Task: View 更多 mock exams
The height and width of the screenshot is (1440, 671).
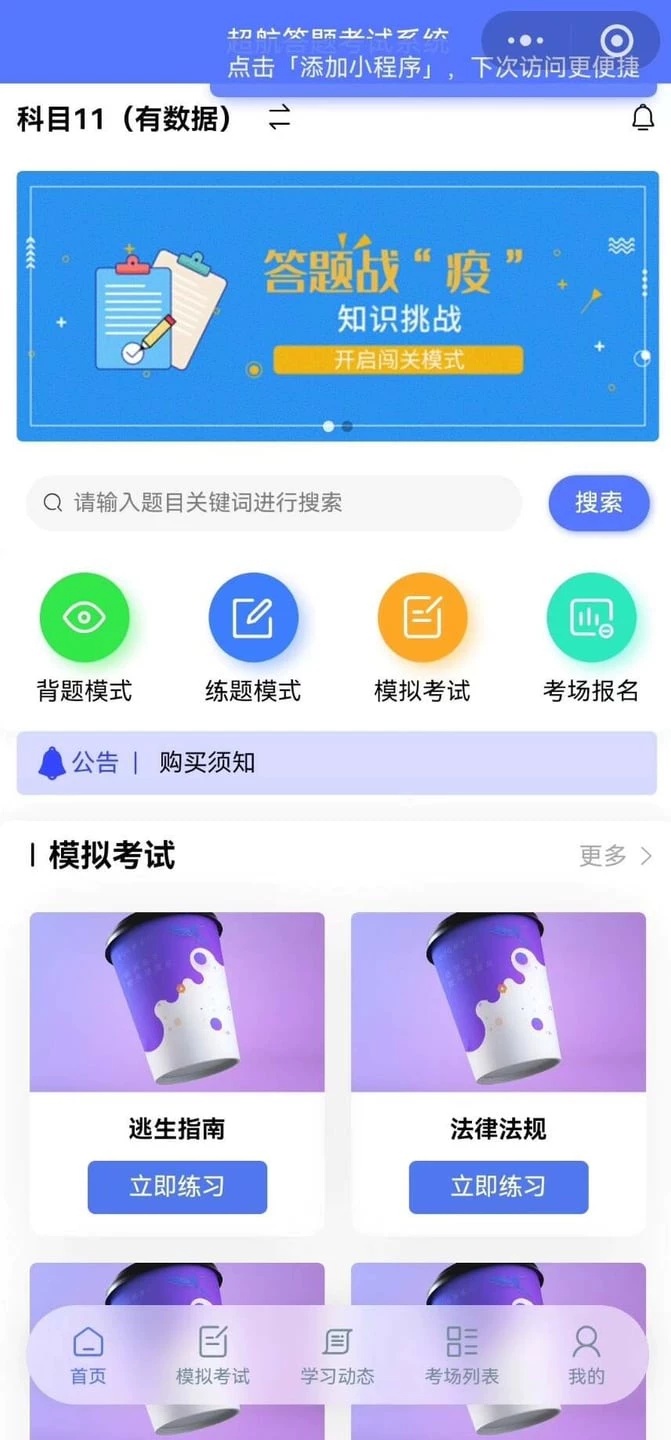Action: (615, 856)
